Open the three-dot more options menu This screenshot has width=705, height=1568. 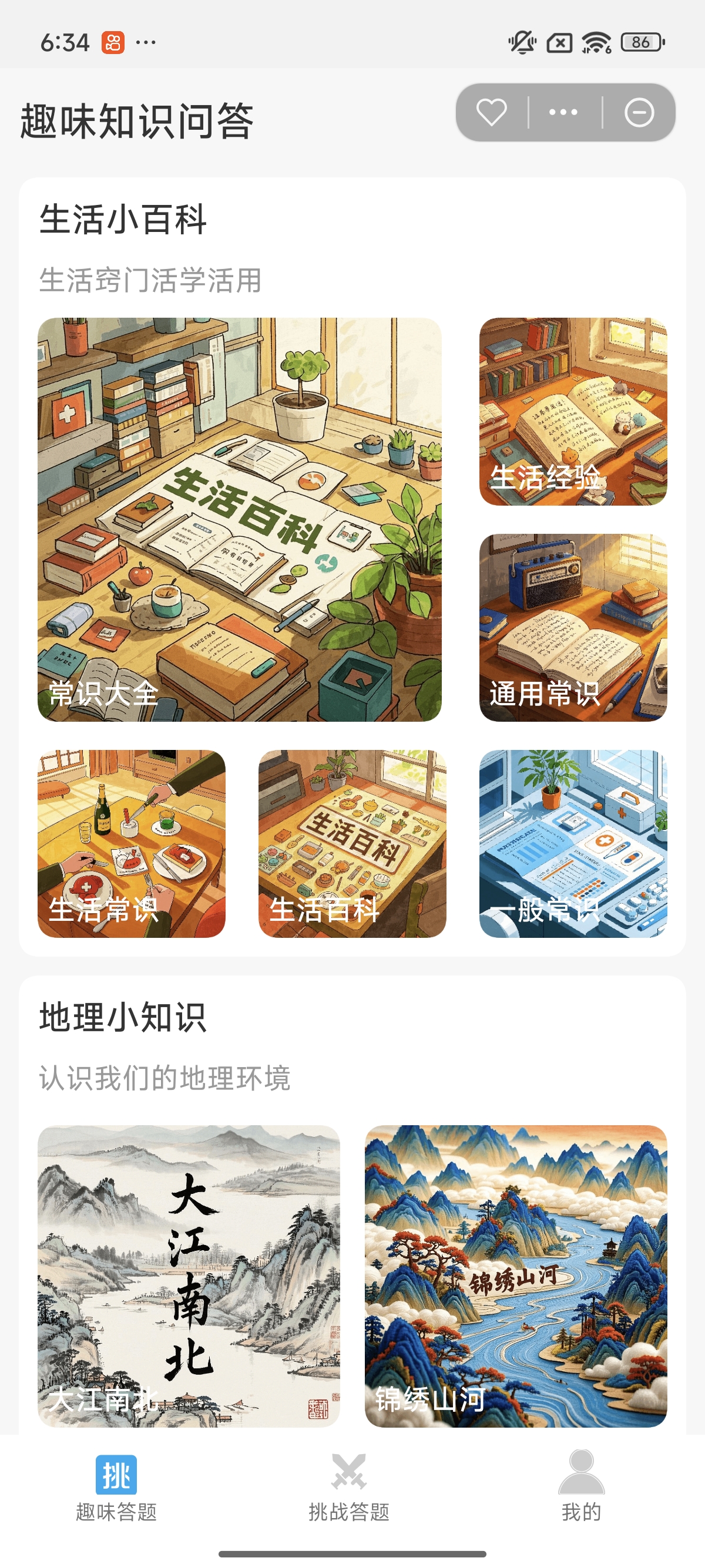click(x=563, y=113)
